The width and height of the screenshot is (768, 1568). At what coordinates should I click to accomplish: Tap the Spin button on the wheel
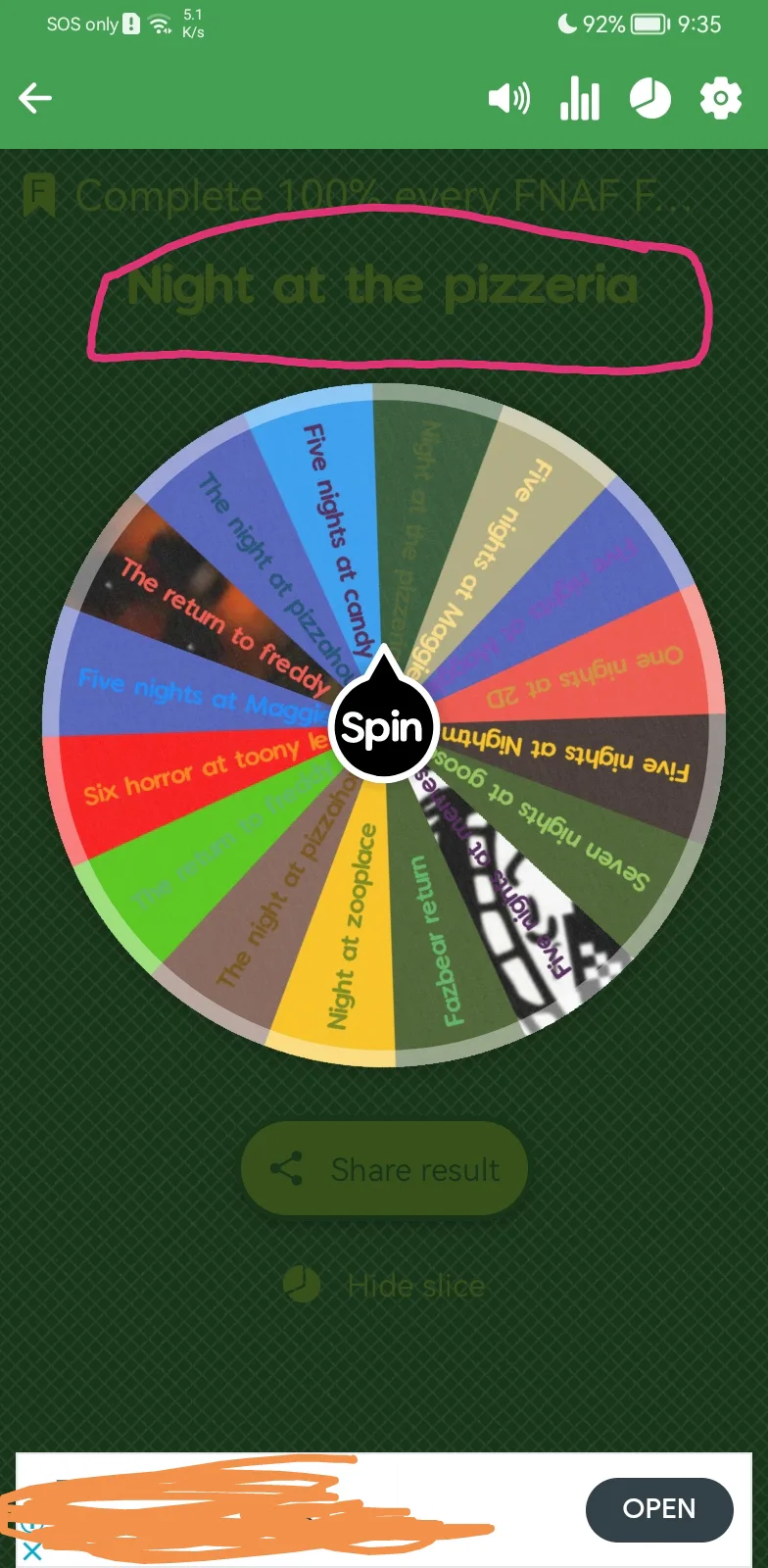point(382,727)
